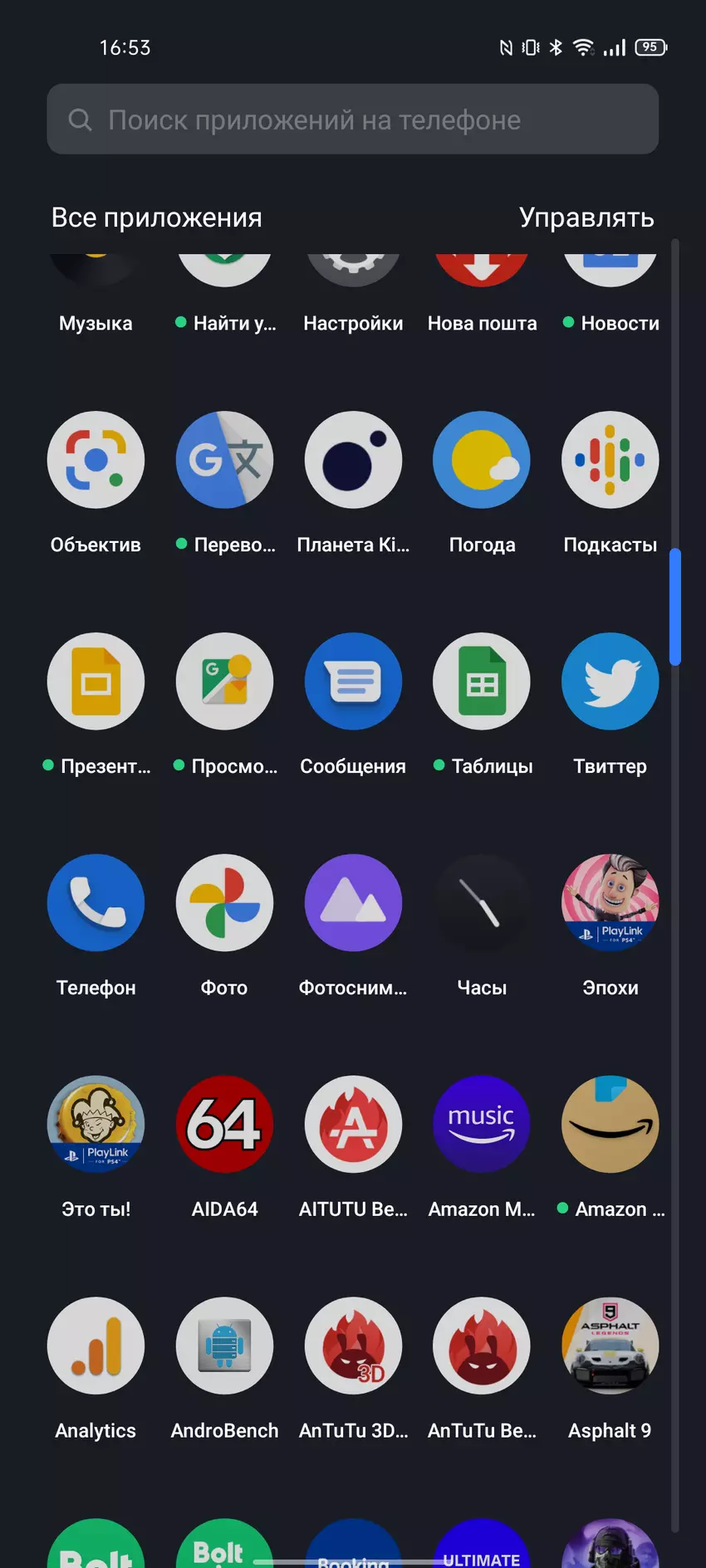Image resolution: width=706 pixels, height=1568 pixels.
Task: Launch the Таблицы sheets app
Action: tap(482, 681)
